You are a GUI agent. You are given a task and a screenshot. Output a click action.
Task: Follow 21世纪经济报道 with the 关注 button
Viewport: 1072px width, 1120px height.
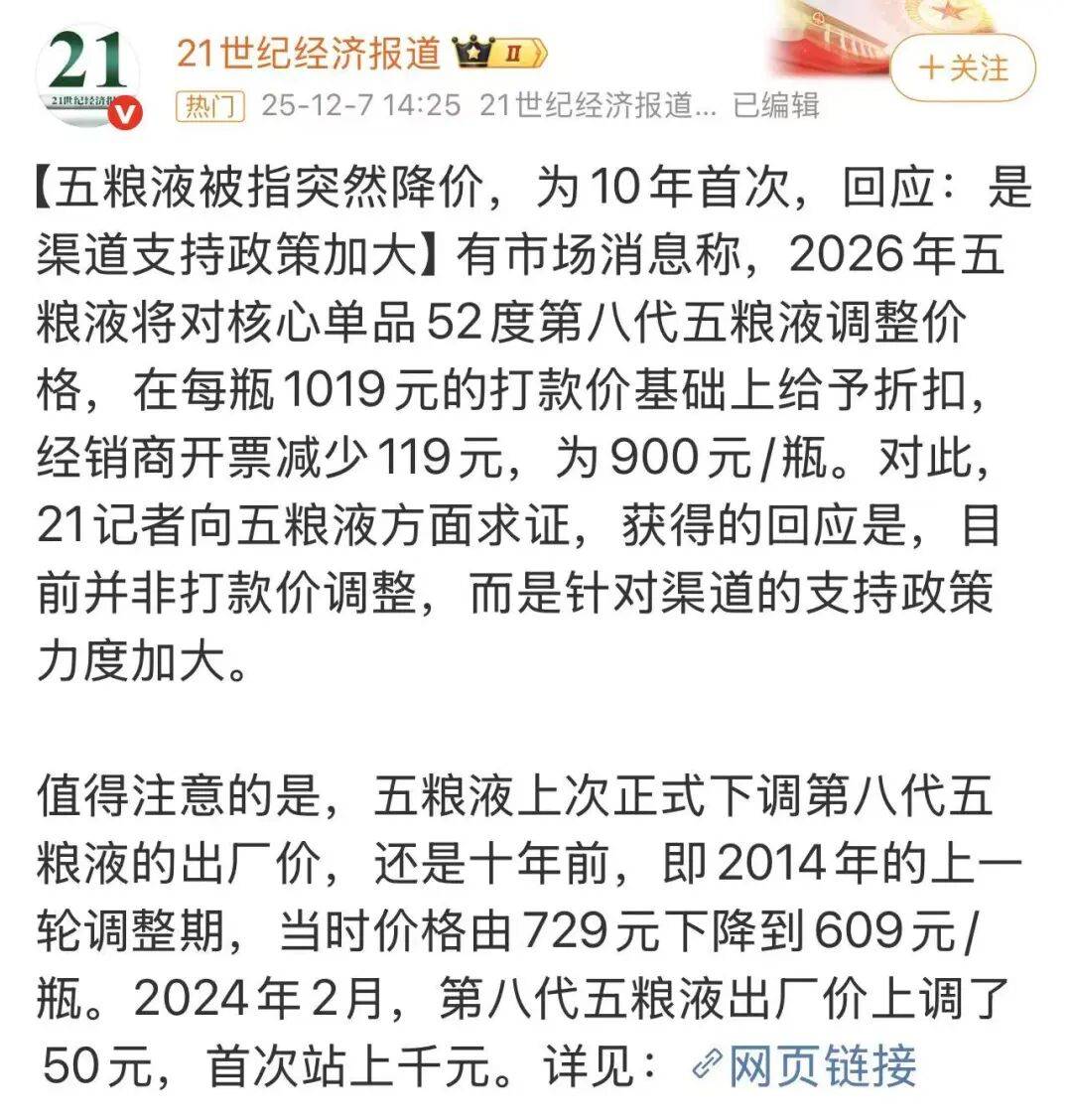coord(962,69)
